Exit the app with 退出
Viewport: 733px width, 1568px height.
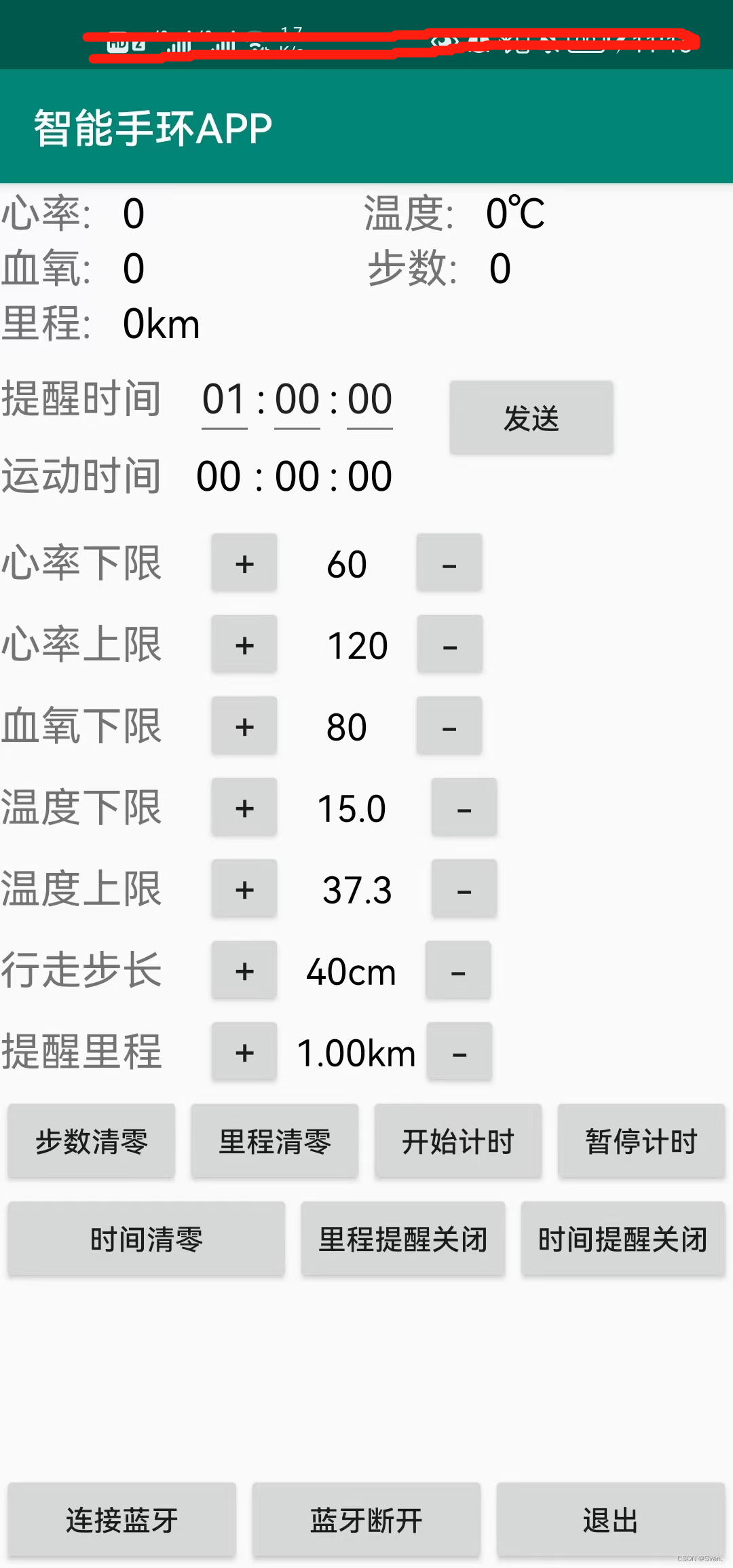point(611,1520)
